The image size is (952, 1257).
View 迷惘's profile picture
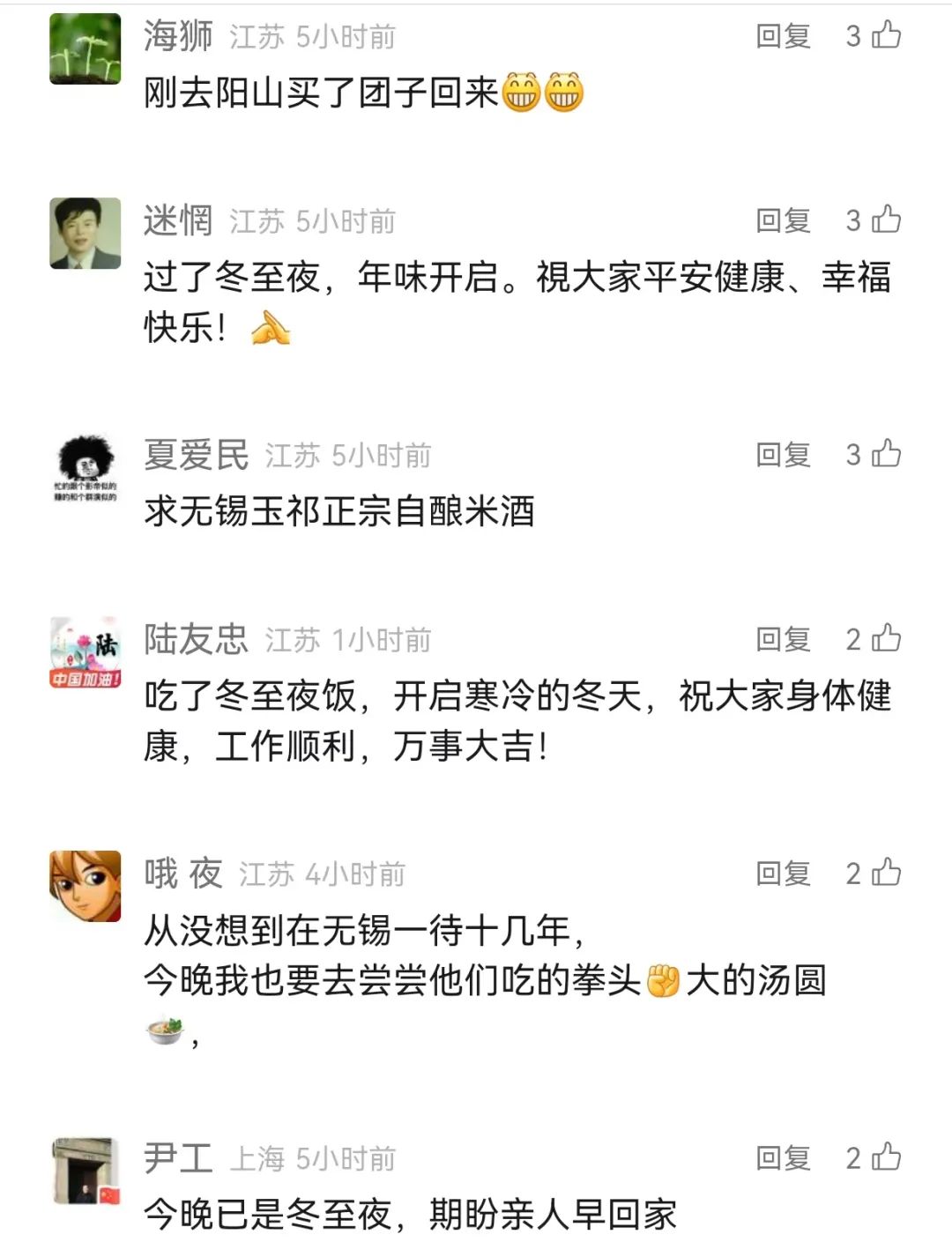pyautogui.click(x=85, y=234)
